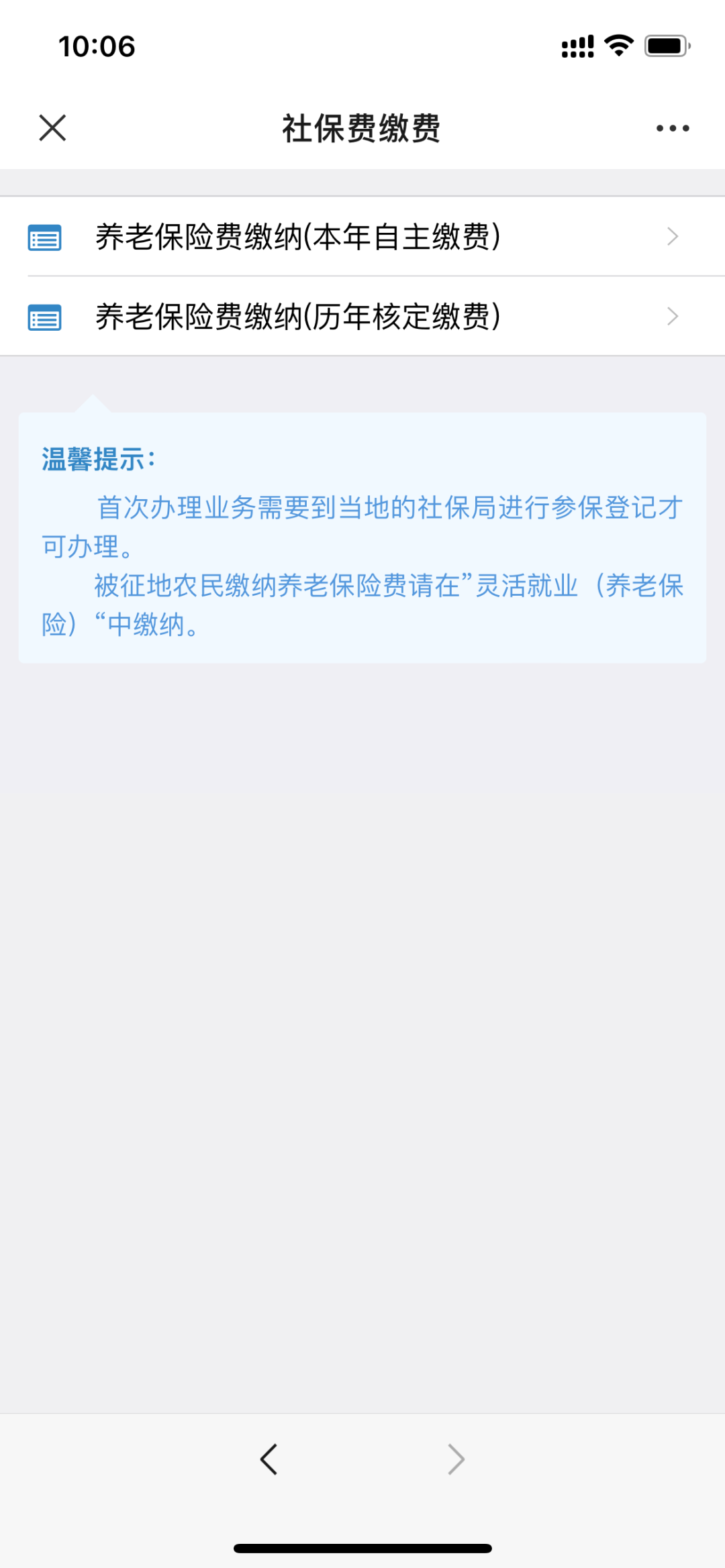Open 养老保险费缴纳(历年核定缴费)
The height and width of the screenshot is (1568, 725).
pyautogui.click(x=362, y=316)
